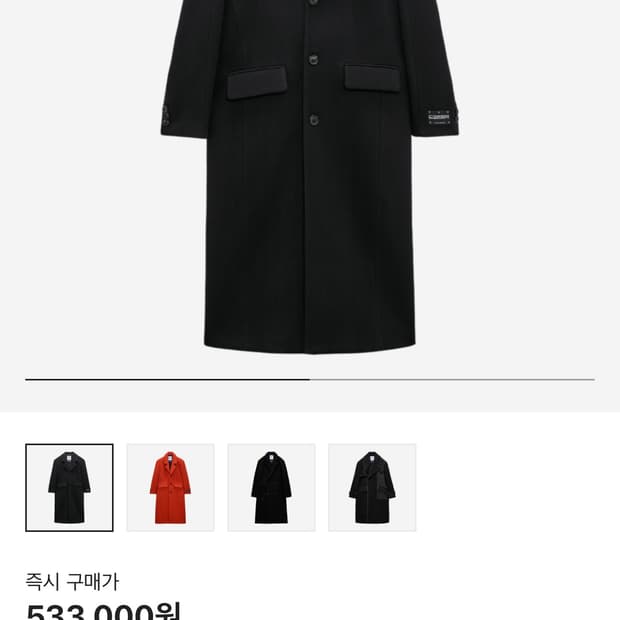Select the third black coat thumbnail
This screenshot has width=620, height=620.
click(x=271, y=487)
